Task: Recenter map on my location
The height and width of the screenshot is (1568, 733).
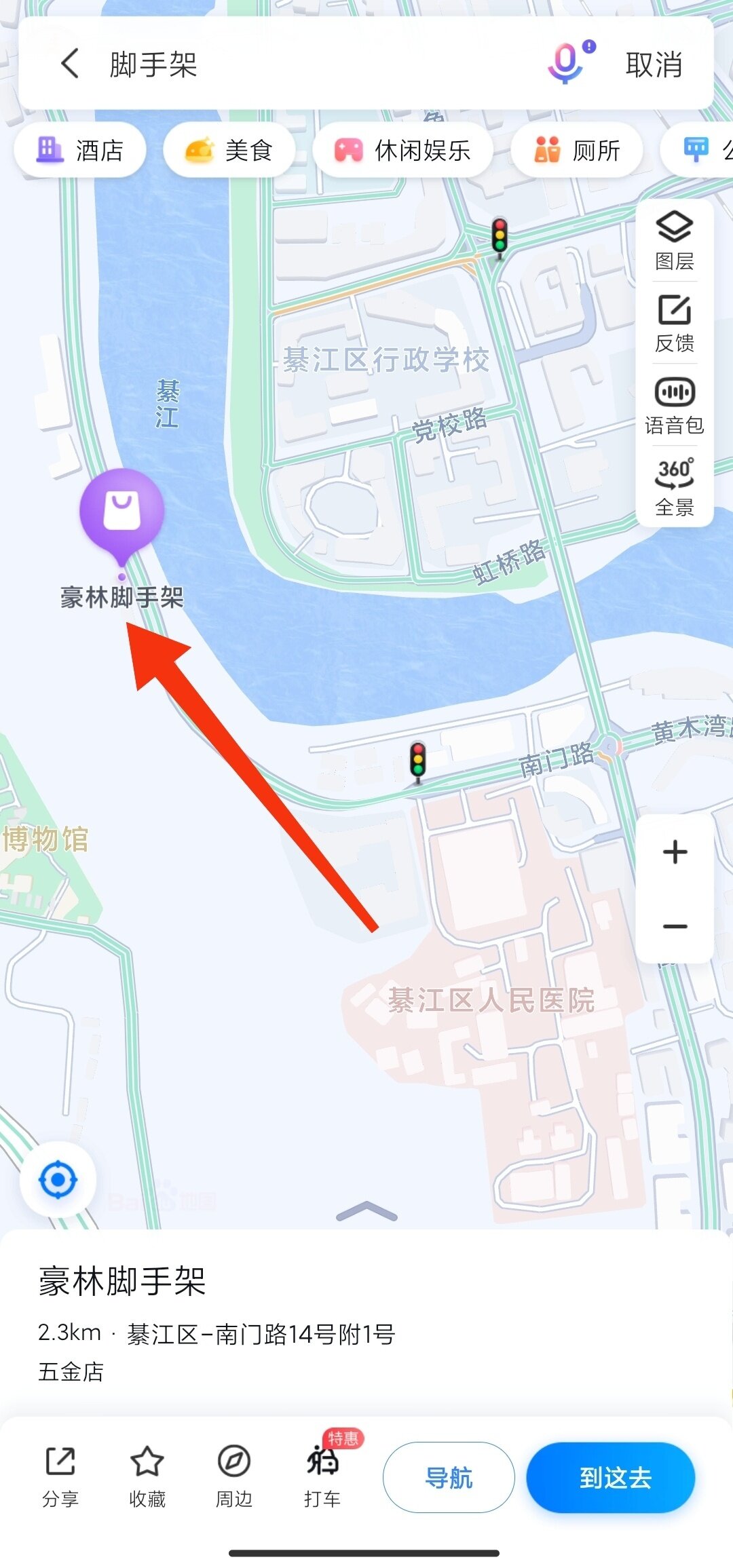Action: tap(58, 1180)
